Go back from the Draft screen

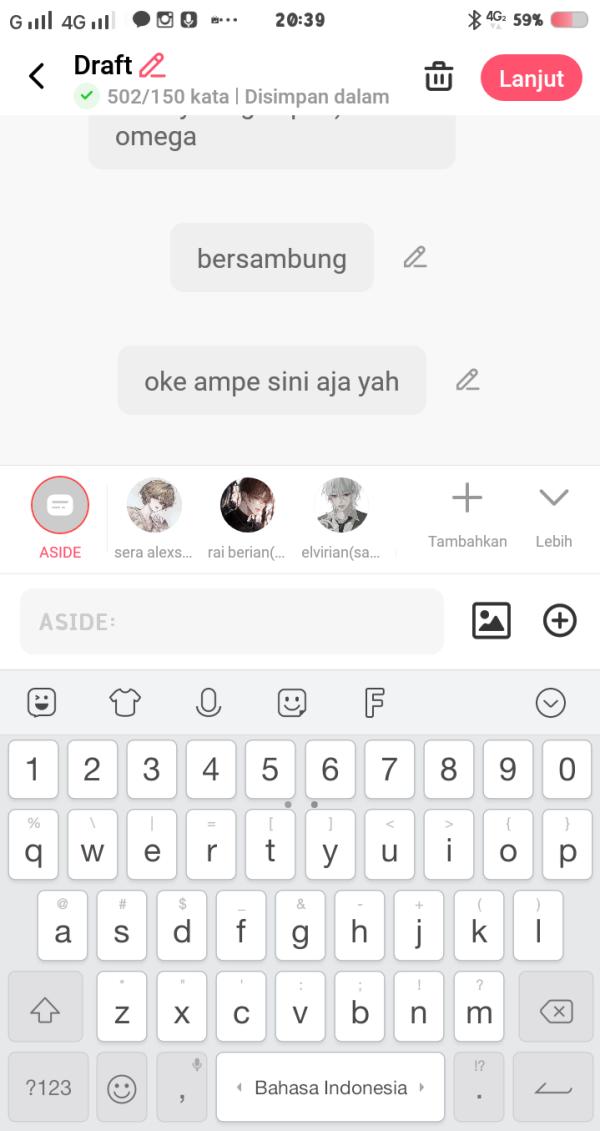pos(37,76)
